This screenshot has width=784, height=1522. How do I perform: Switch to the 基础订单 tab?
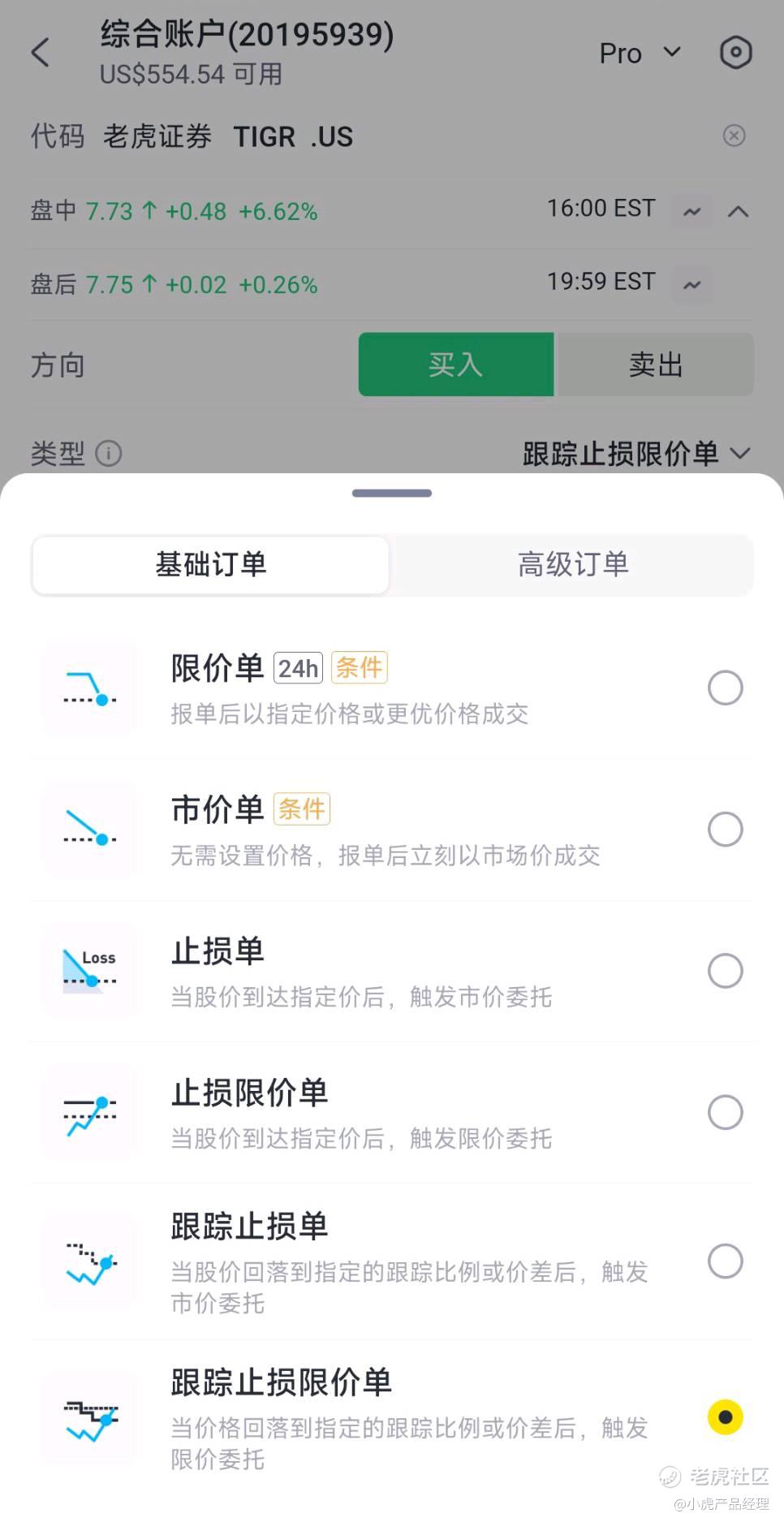[211, 565]
